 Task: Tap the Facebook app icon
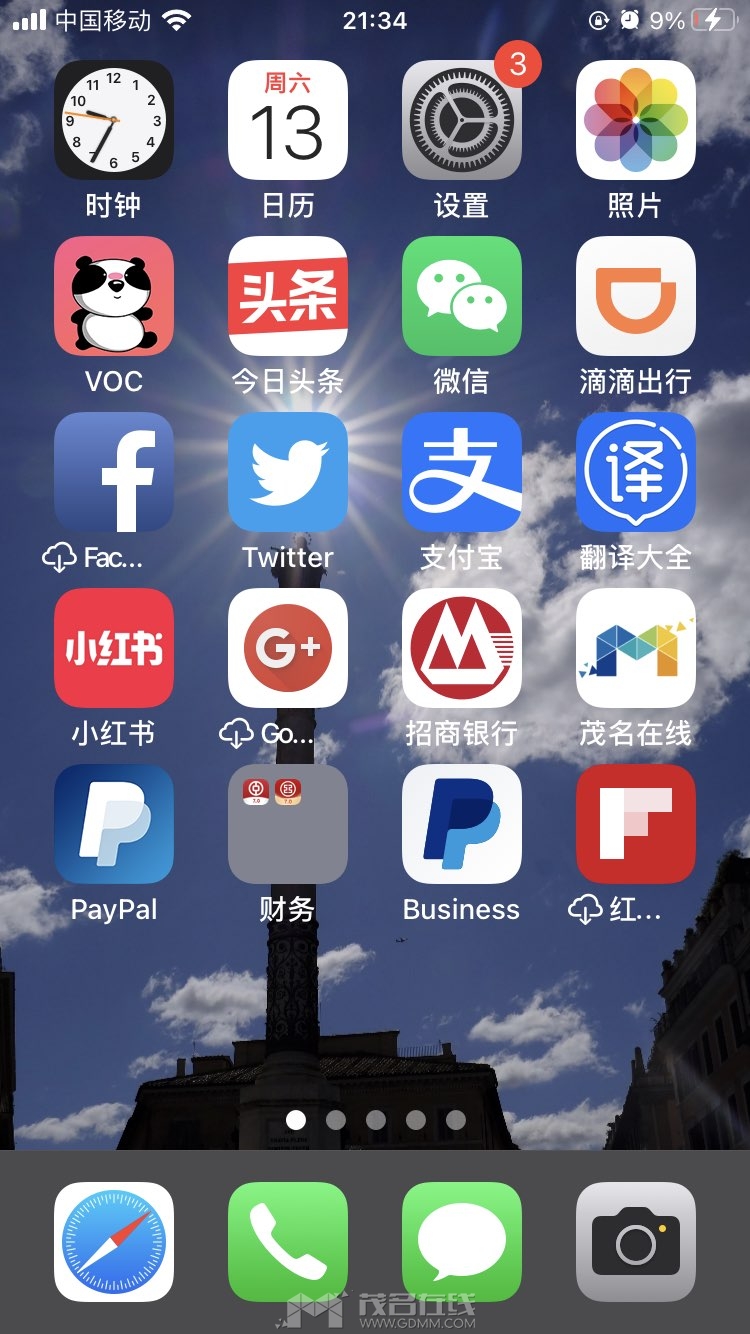(114, 472)
